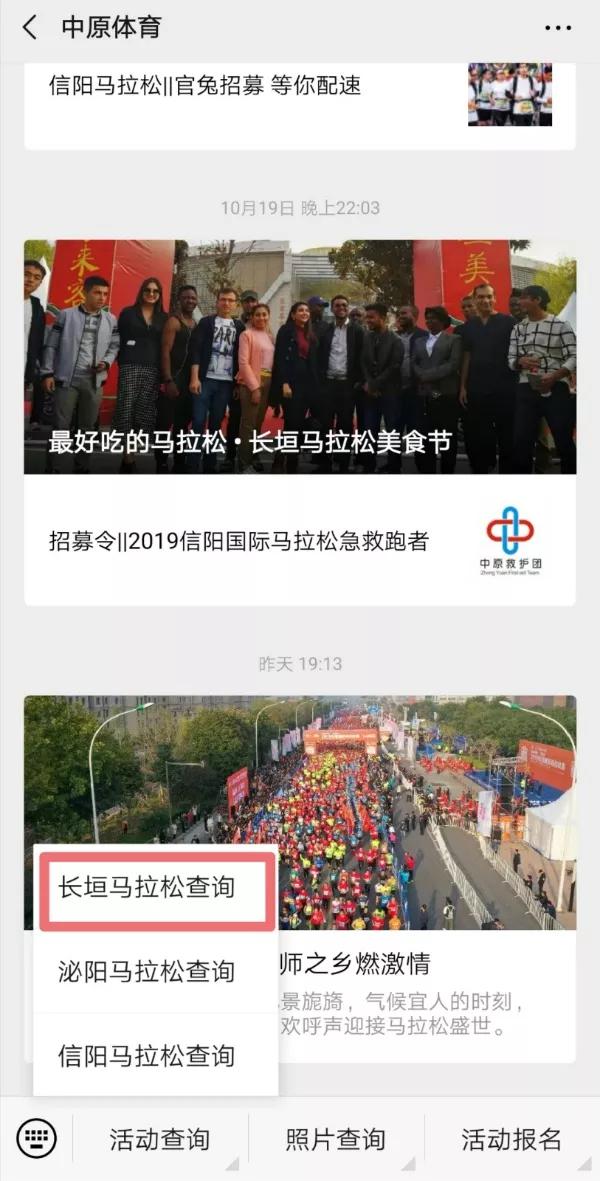Open 最好吃的马拉松·长垣马拉松美食节 article
The image size is (600, 1181).
click(x=300, y=356)
